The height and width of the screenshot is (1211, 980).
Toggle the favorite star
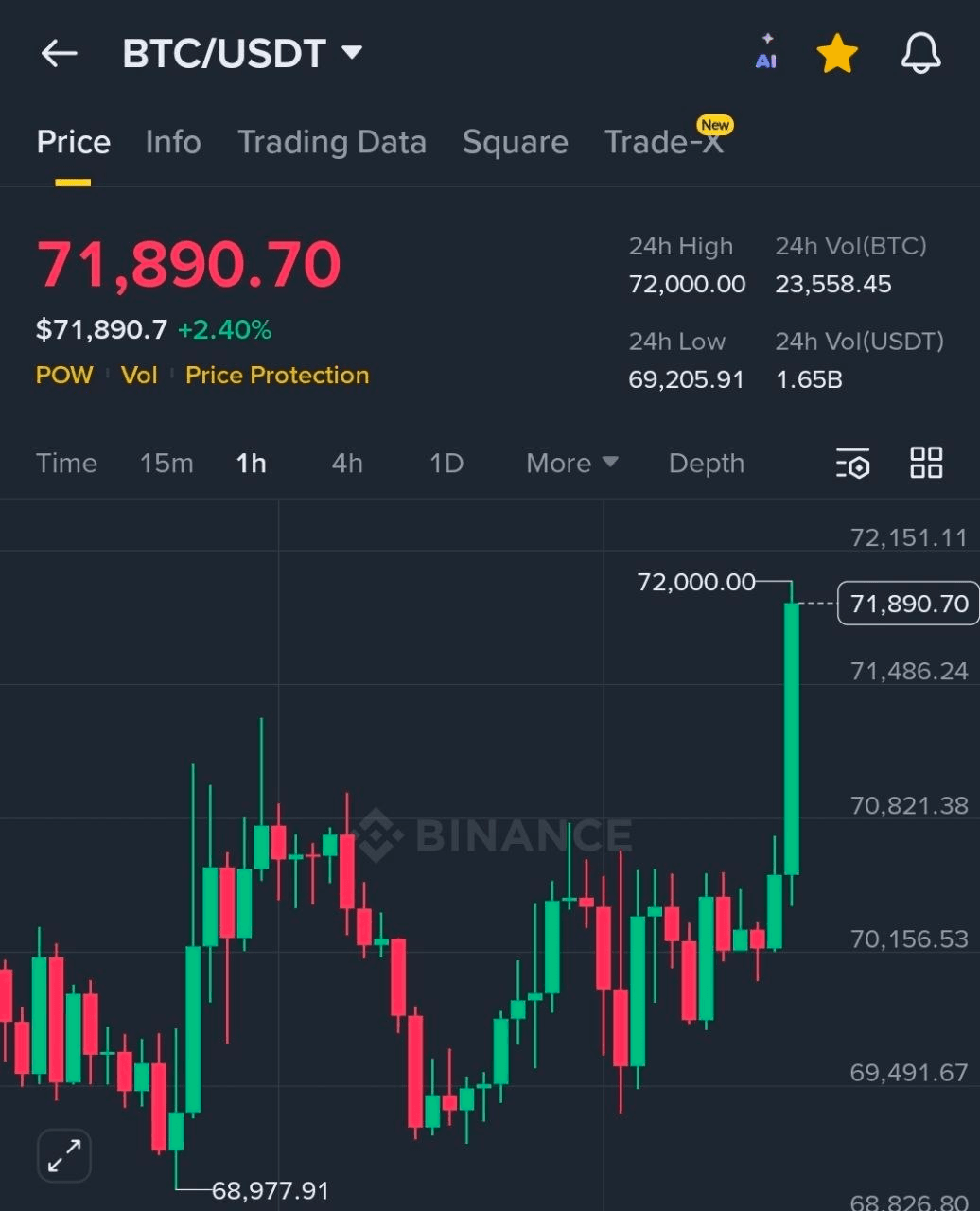click(837, 54)
